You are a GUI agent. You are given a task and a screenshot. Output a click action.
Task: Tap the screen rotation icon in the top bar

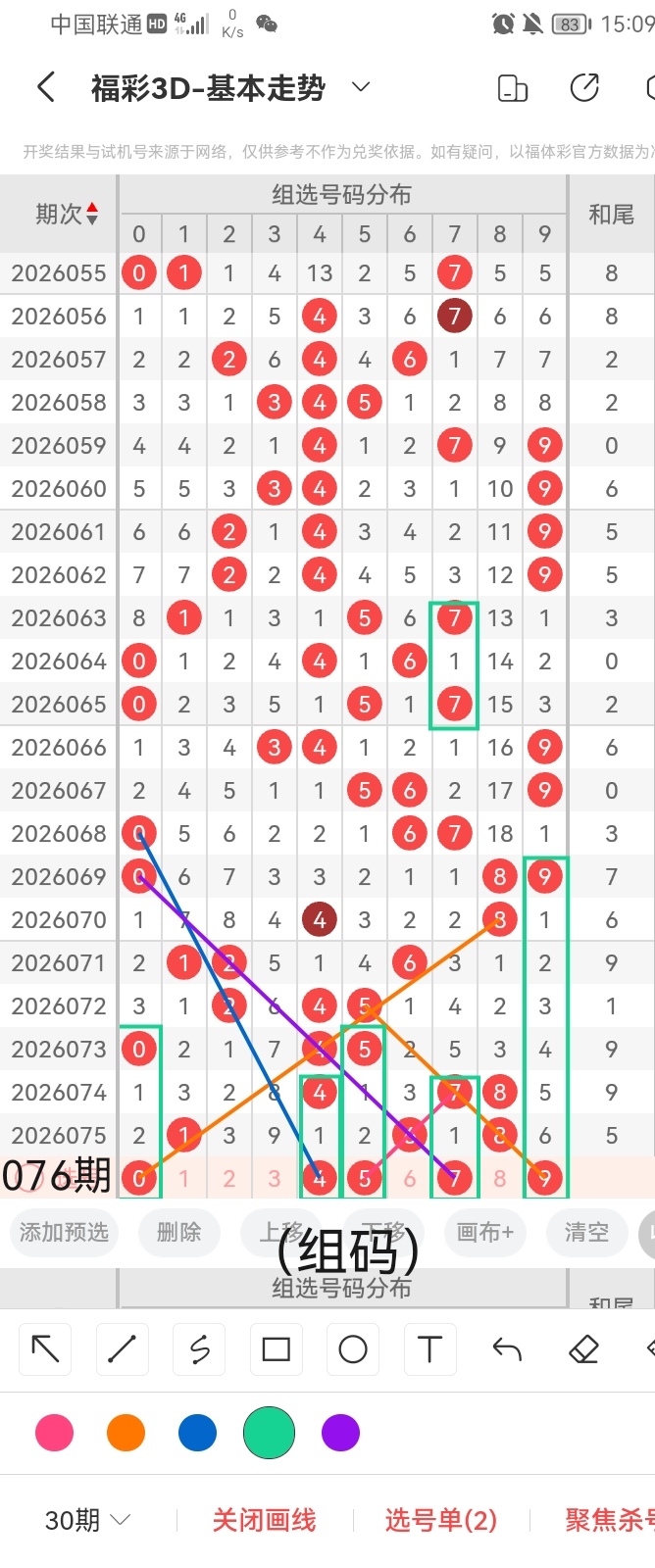[513, 88]
